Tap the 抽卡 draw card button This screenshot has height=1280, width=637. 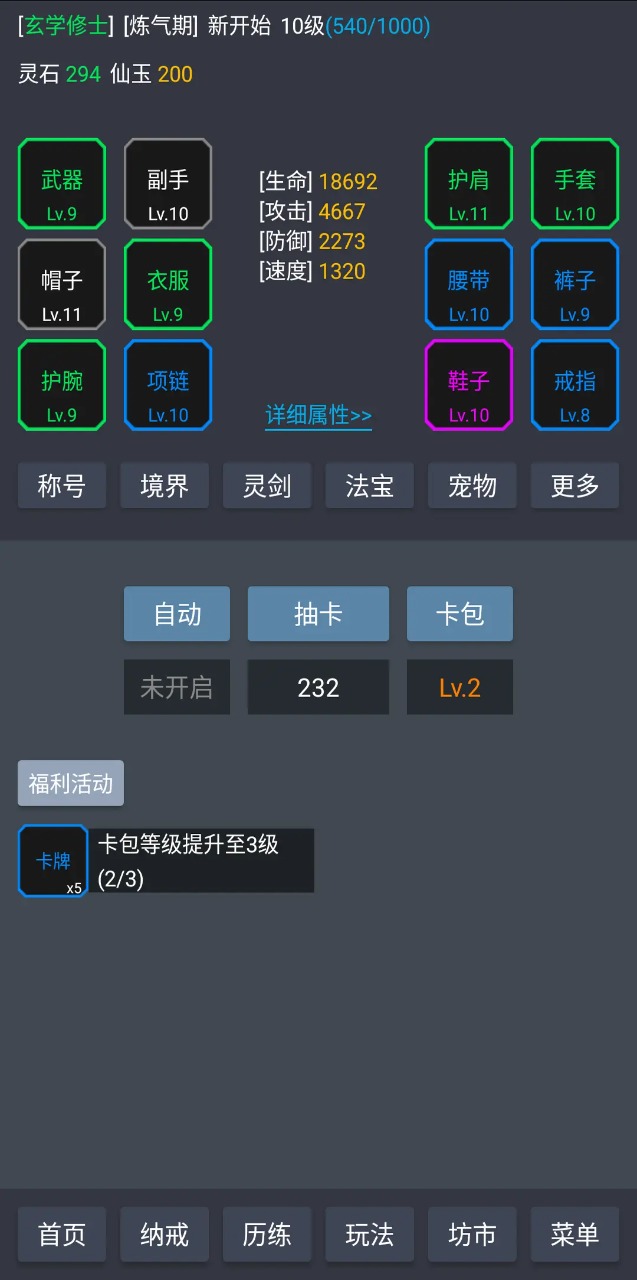[x=318, y=614]
